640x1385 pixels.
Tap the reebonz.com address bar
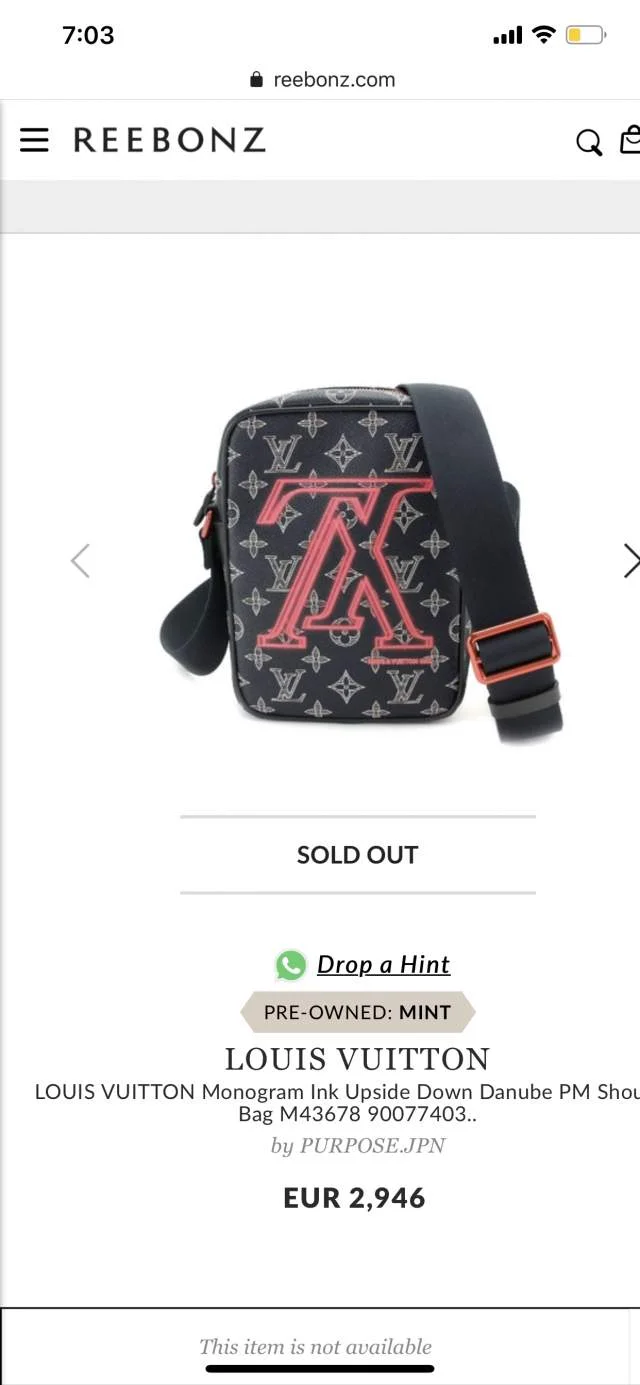(322, 80)
